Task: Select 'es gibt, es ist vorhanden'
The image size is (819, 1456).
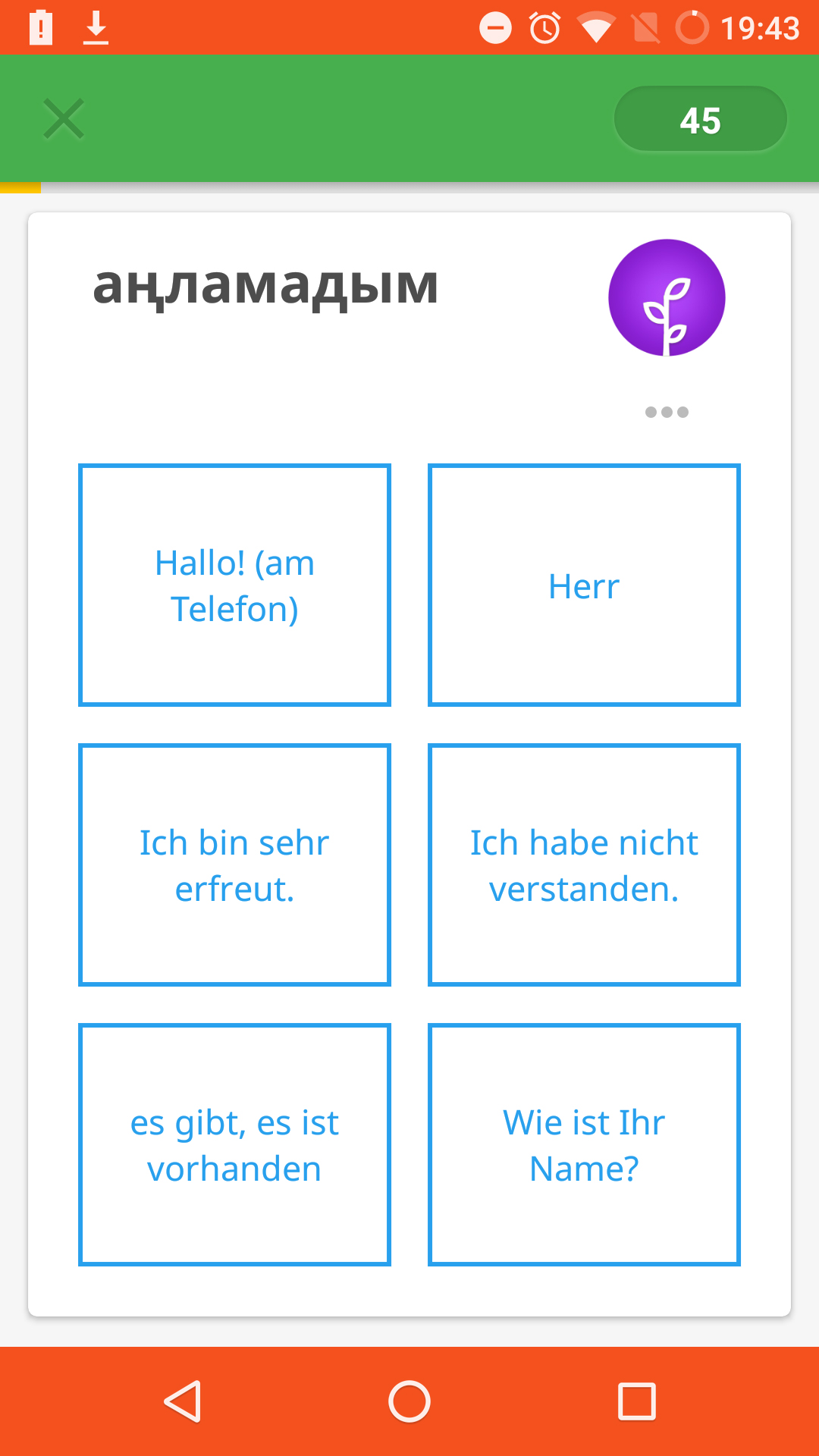Action: pos(234,1145)
